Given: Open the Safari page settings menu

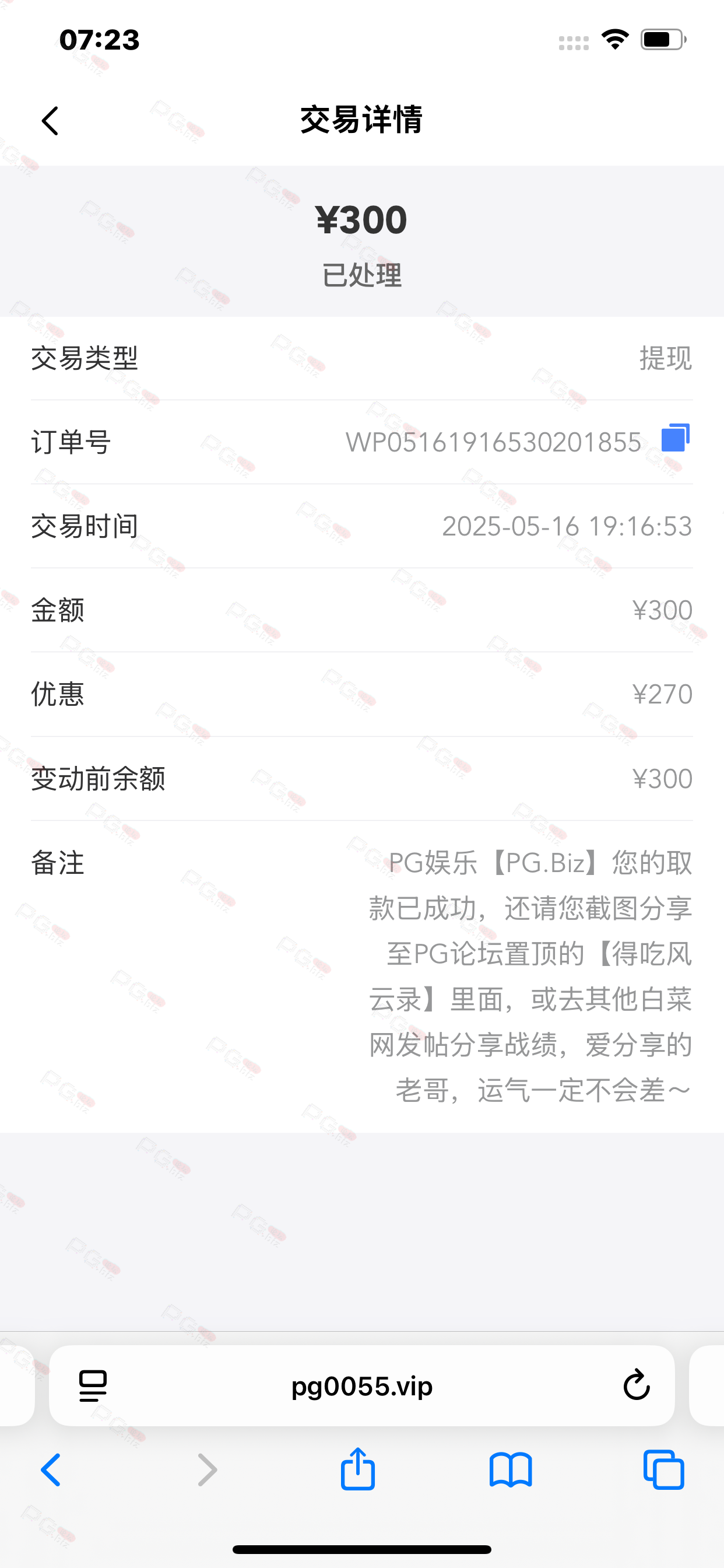Looking at the screenshot, I should (93, 1385).
